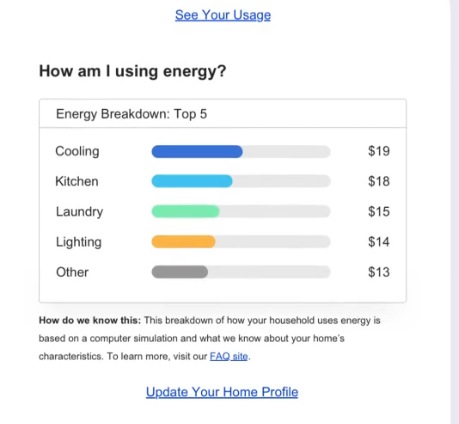Visit the FAQ site link
Image resolution: width=459 pixels, height=424 pixels.
click(229, 356)
